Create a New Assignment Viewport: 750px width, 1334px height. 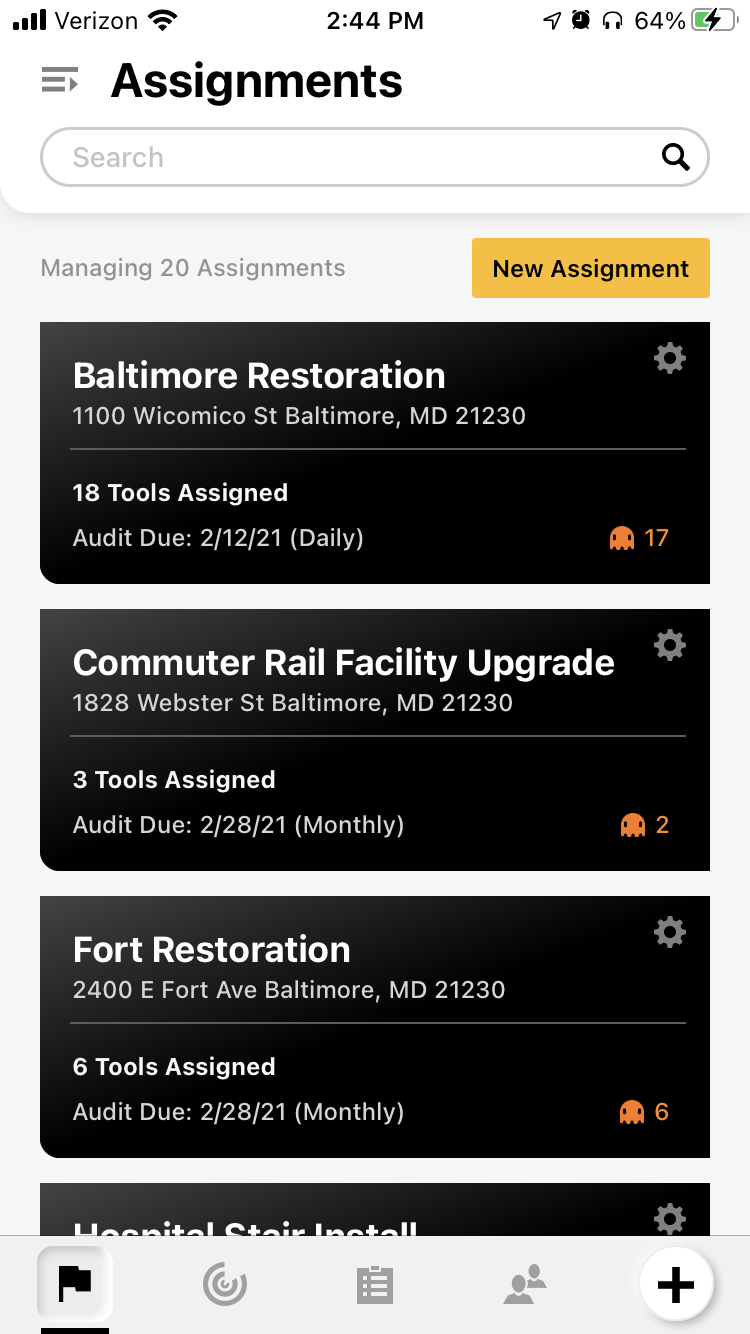click(591, 268)
